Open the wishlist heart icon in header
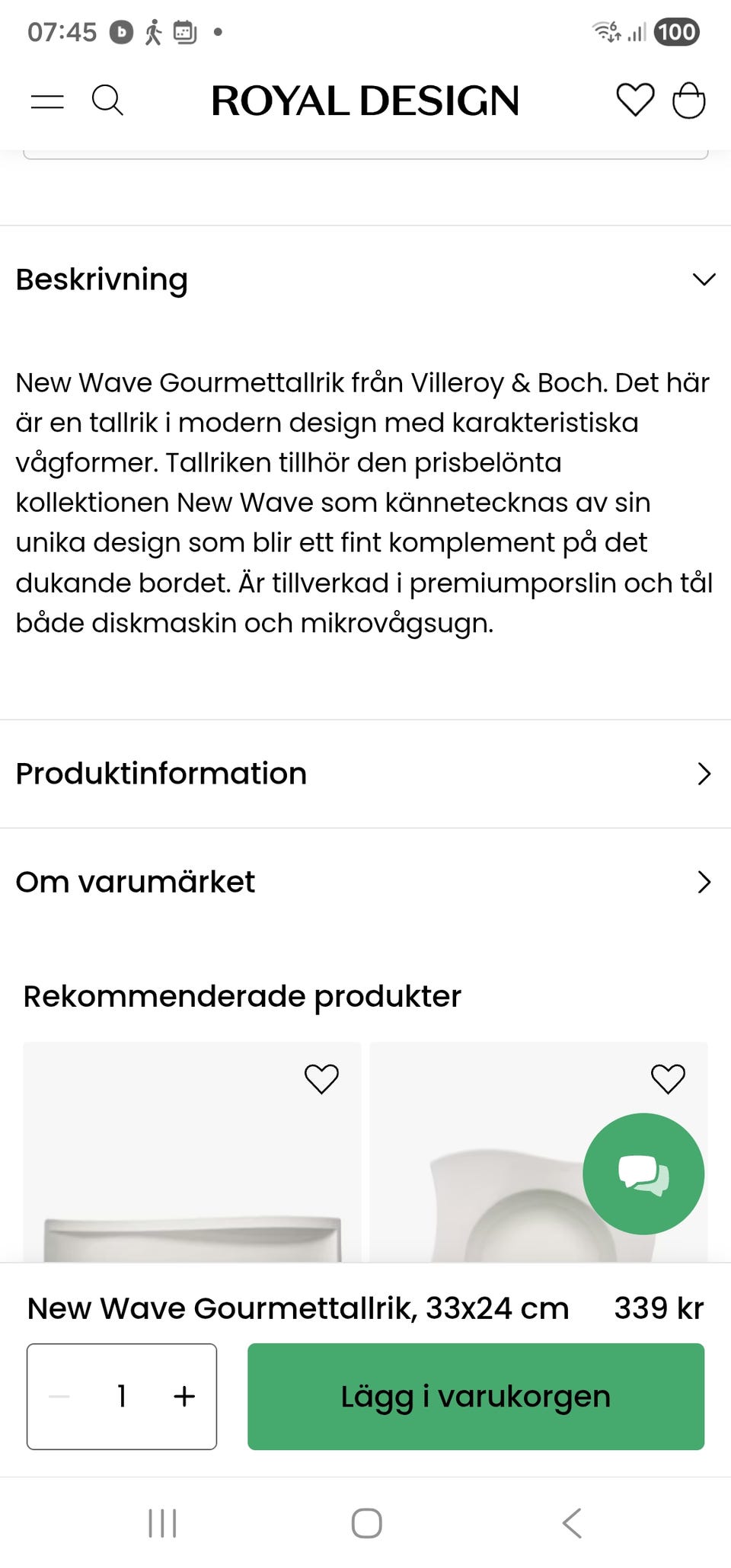This screenshot has width=731, height=1568. coord(635,100)
